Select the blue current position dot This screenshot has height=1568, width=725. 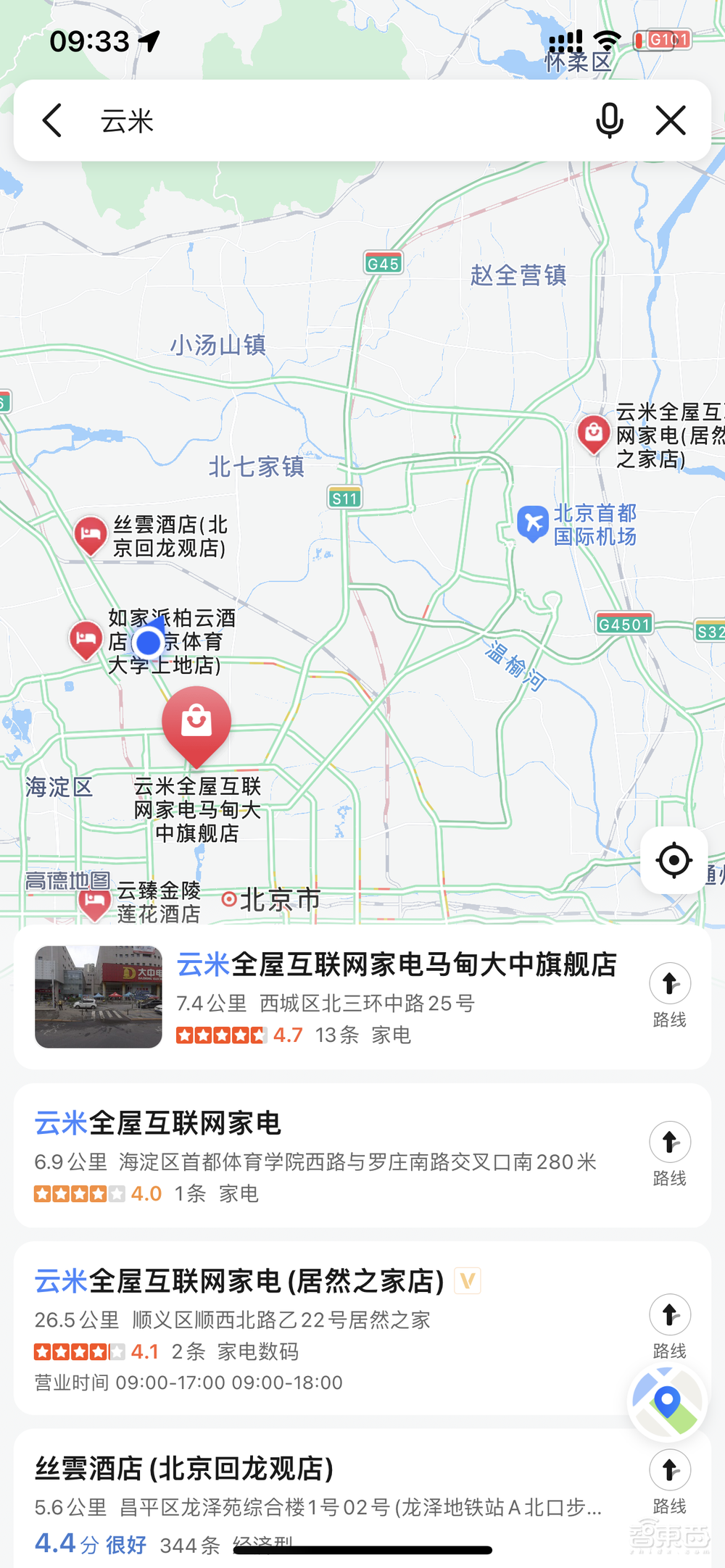[x=149, y=641]
